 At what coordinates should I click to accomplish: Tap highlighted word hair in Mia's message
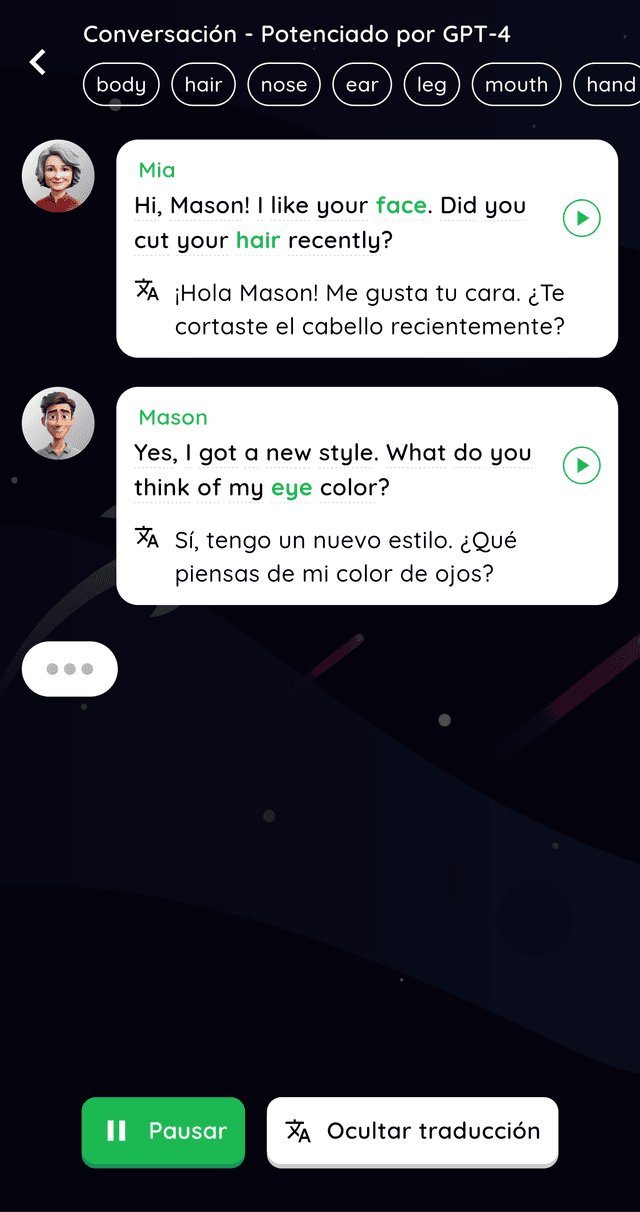(x=257, y=241)
